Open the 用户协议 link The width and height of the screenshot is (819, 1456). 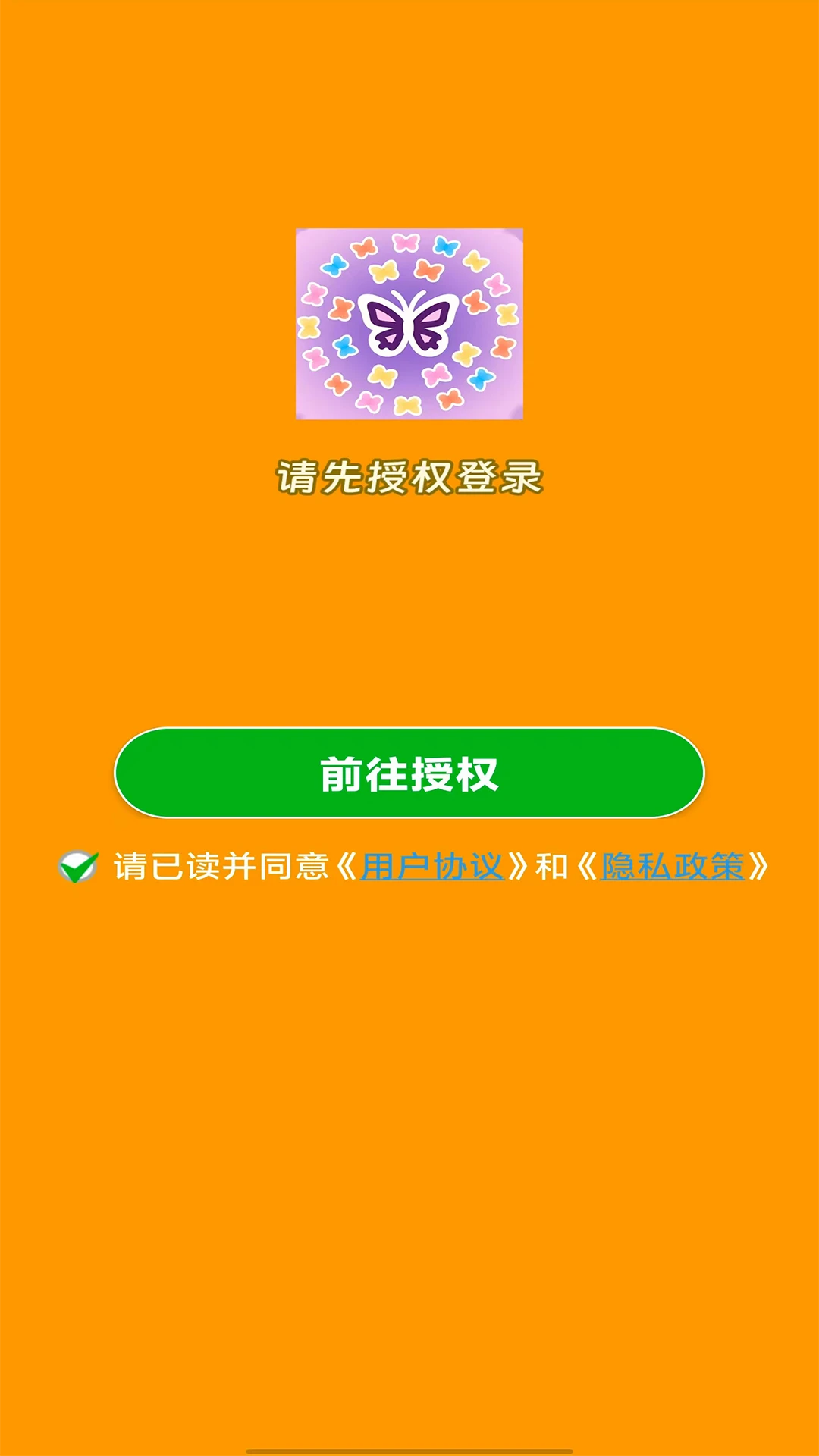(x=431, y=867)
